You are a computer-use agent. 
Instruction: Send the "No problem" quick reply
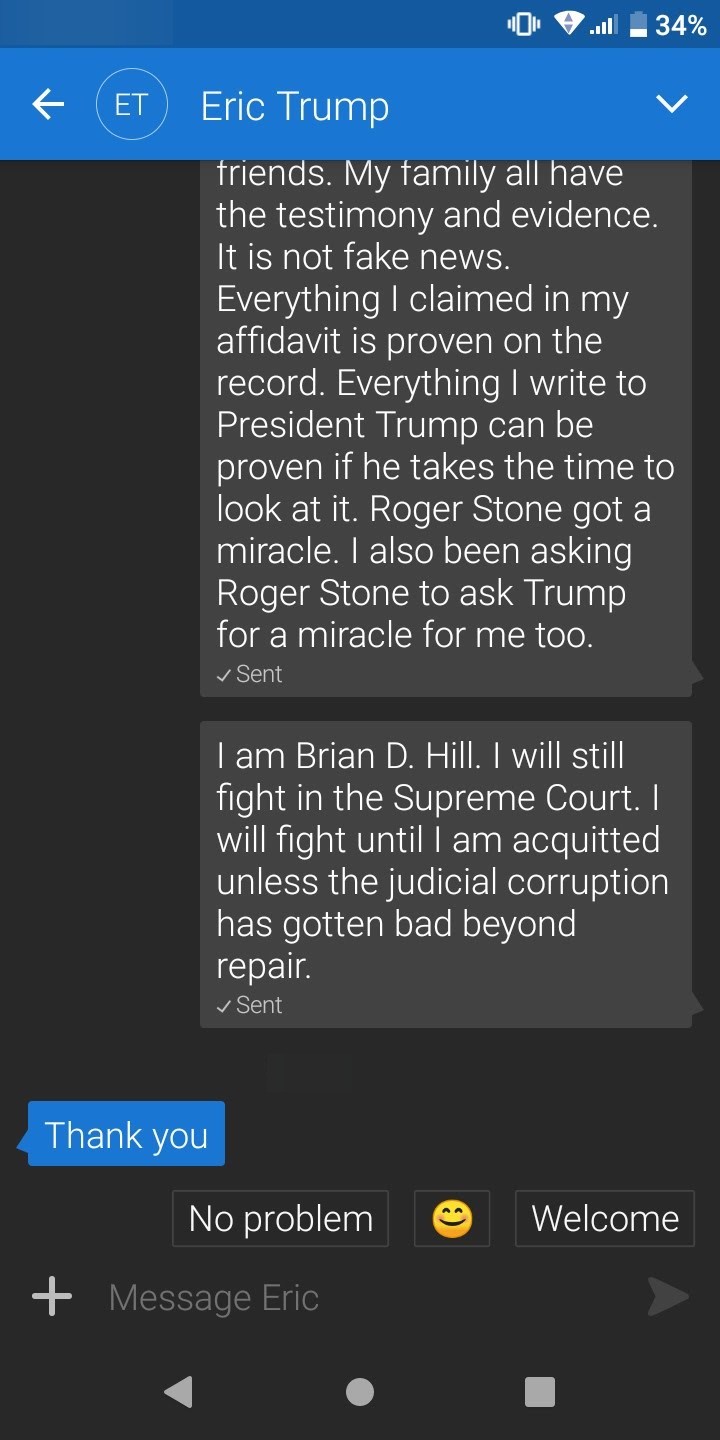tap(280, 1218)
